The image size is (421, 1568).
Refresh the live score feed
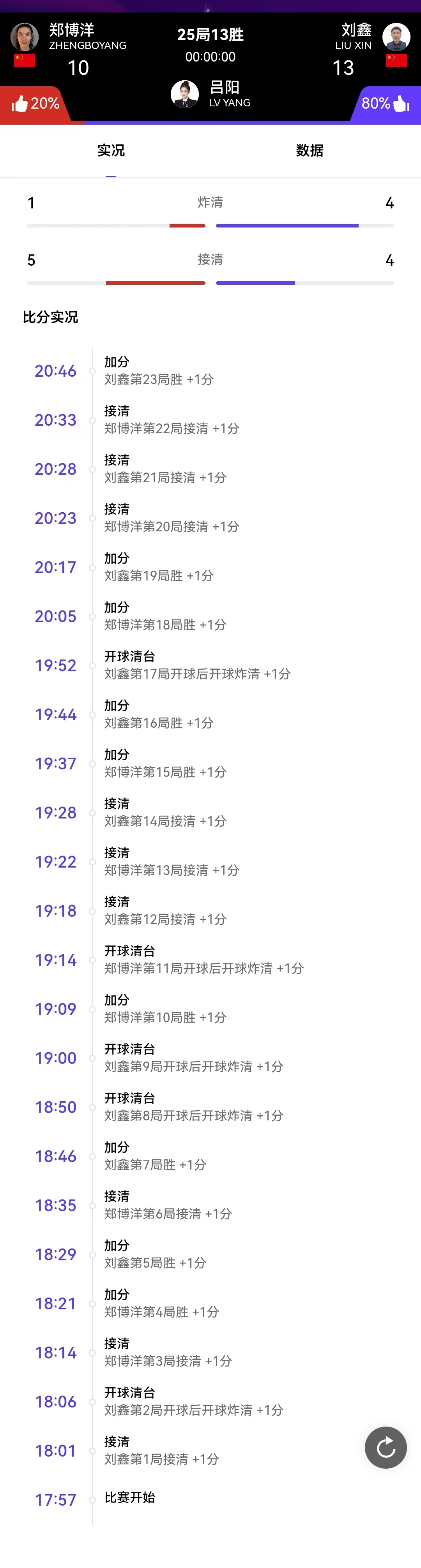(x=386, y=1448)
